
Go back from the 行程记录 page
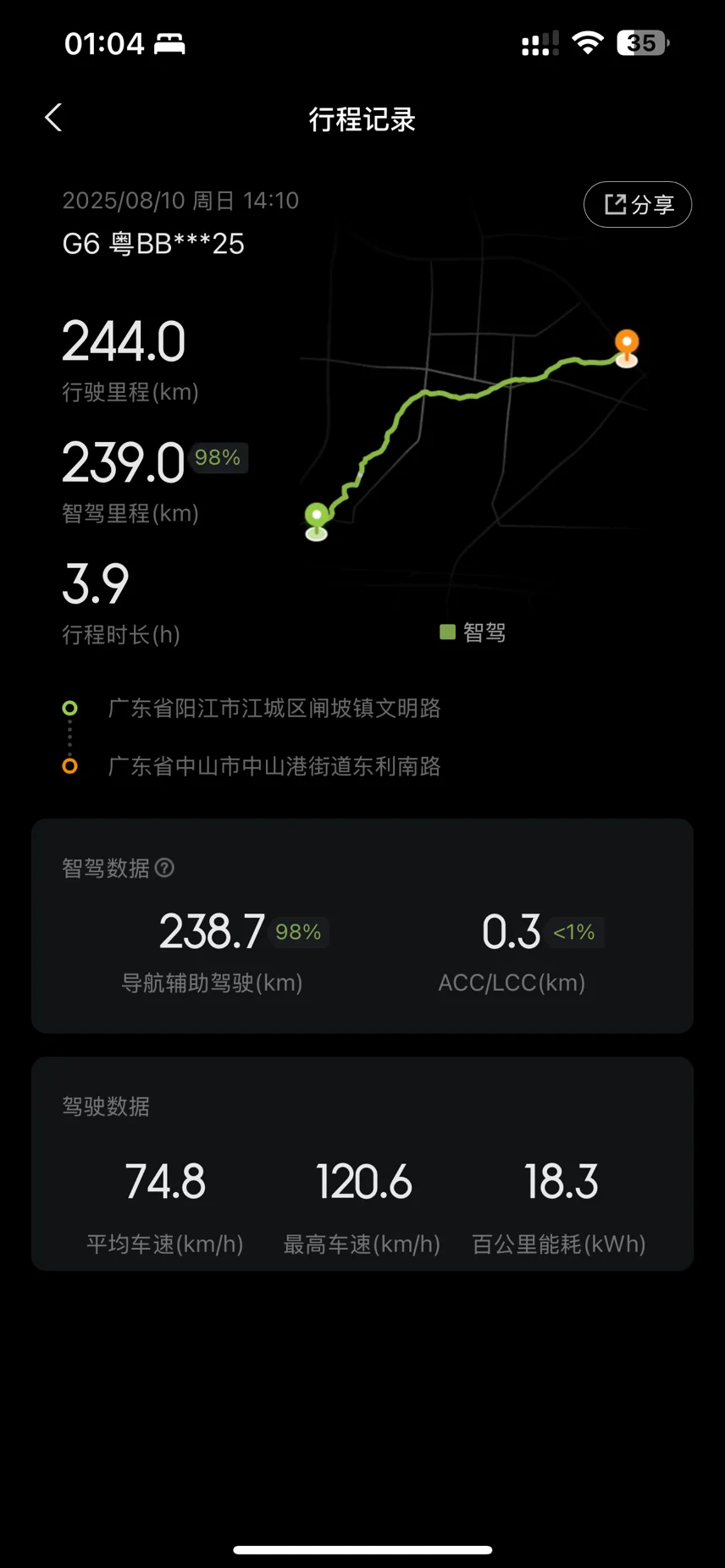(x=53, y=118)
